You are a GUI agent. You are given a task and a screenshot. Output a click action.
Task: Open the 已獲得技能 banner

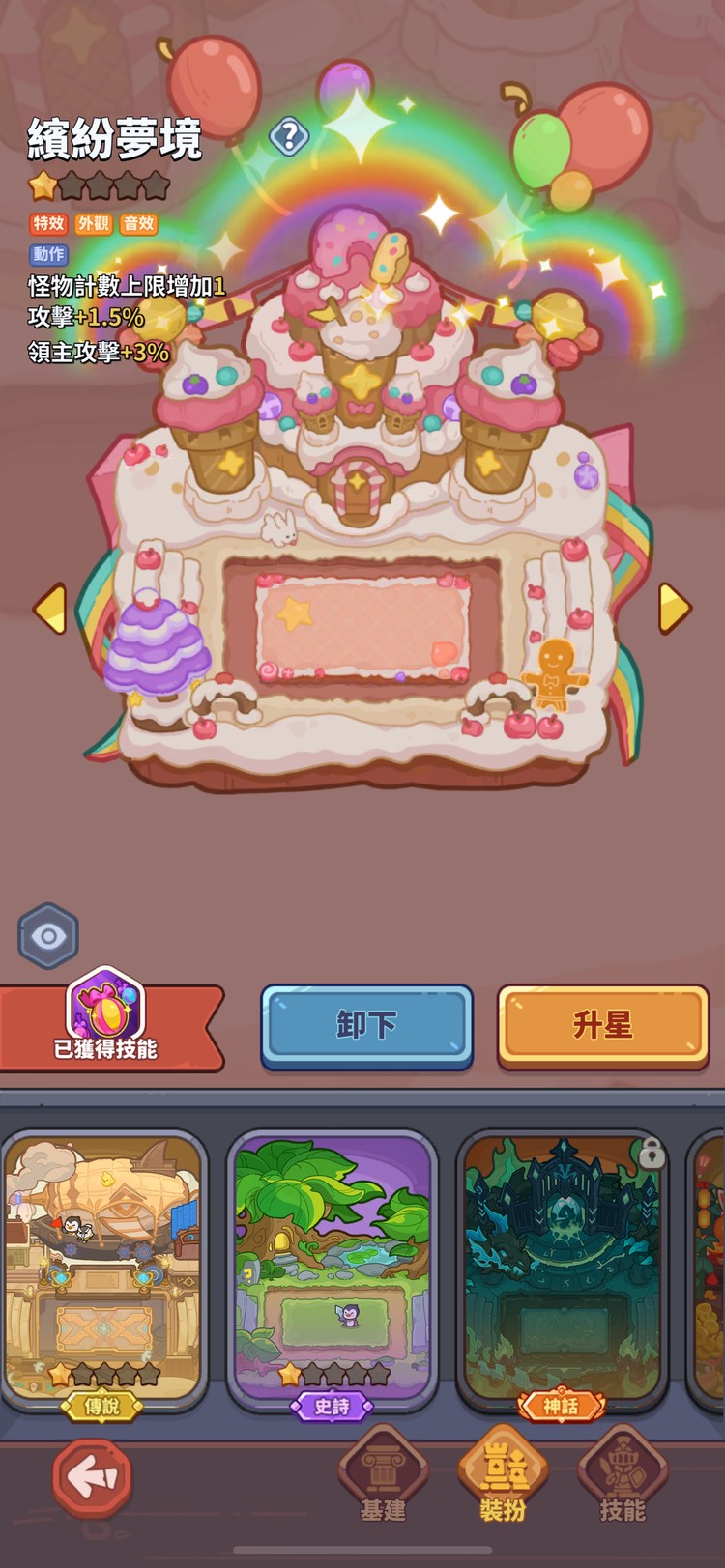pyautogui.click(x=106, y=1024)
